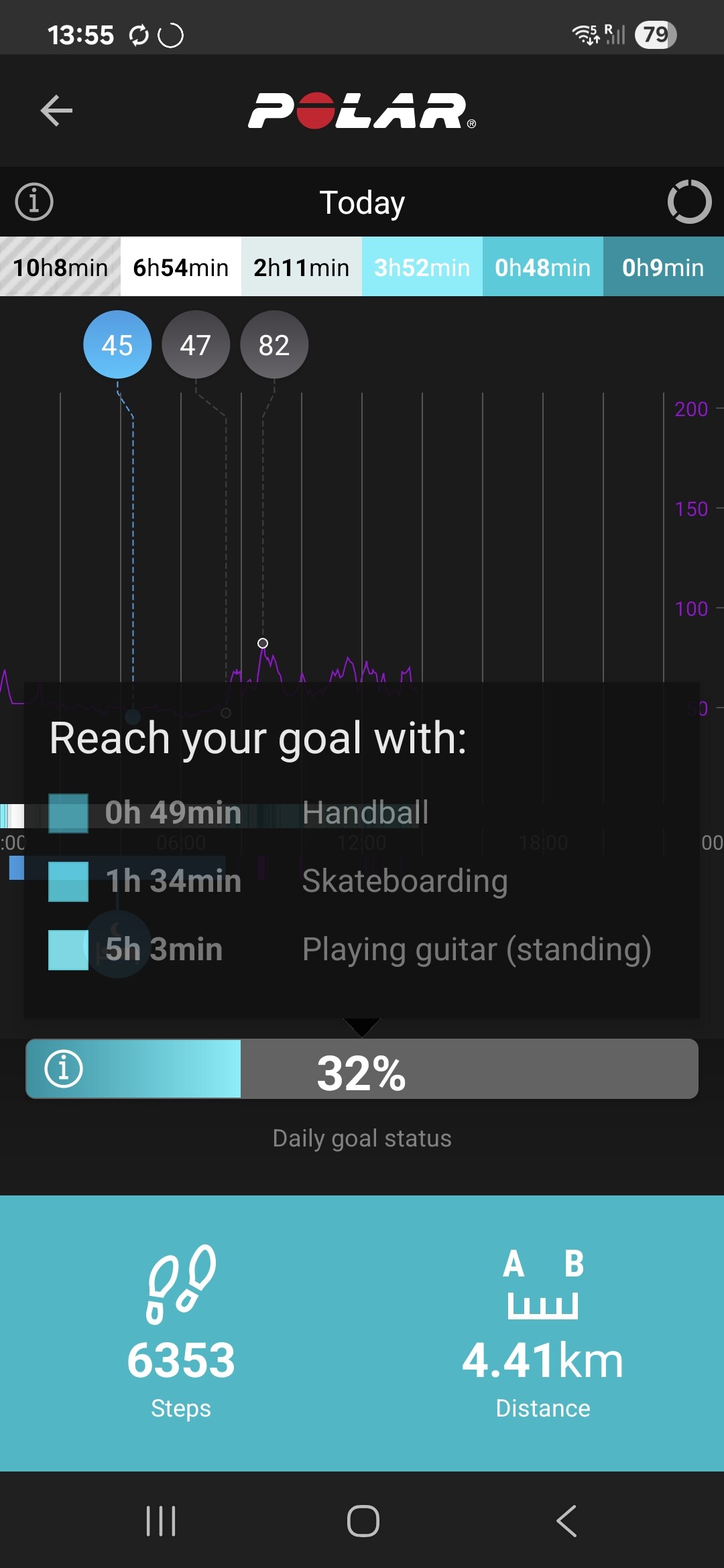Open the info icon beside Today

point(34,202)
